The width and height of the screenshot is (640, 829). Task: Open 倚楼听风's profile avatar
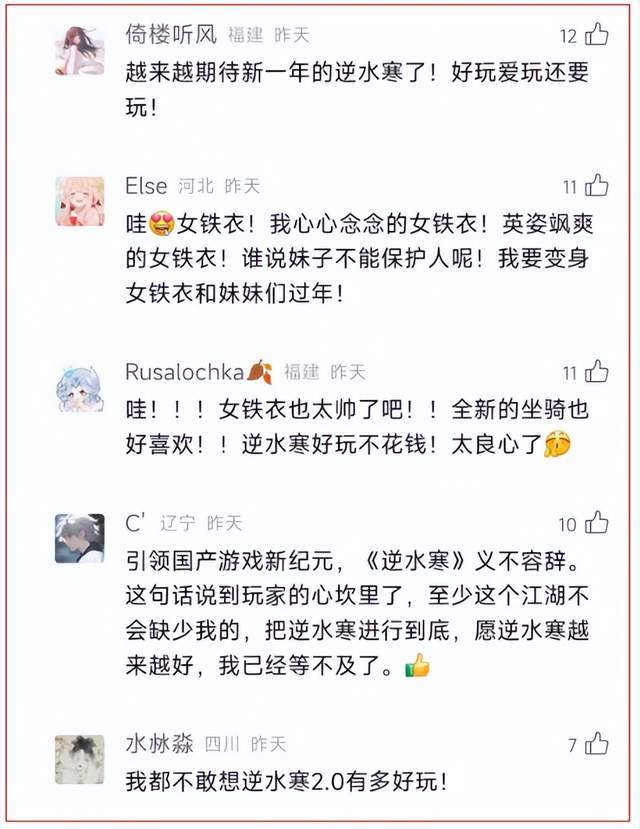[79, 48]
